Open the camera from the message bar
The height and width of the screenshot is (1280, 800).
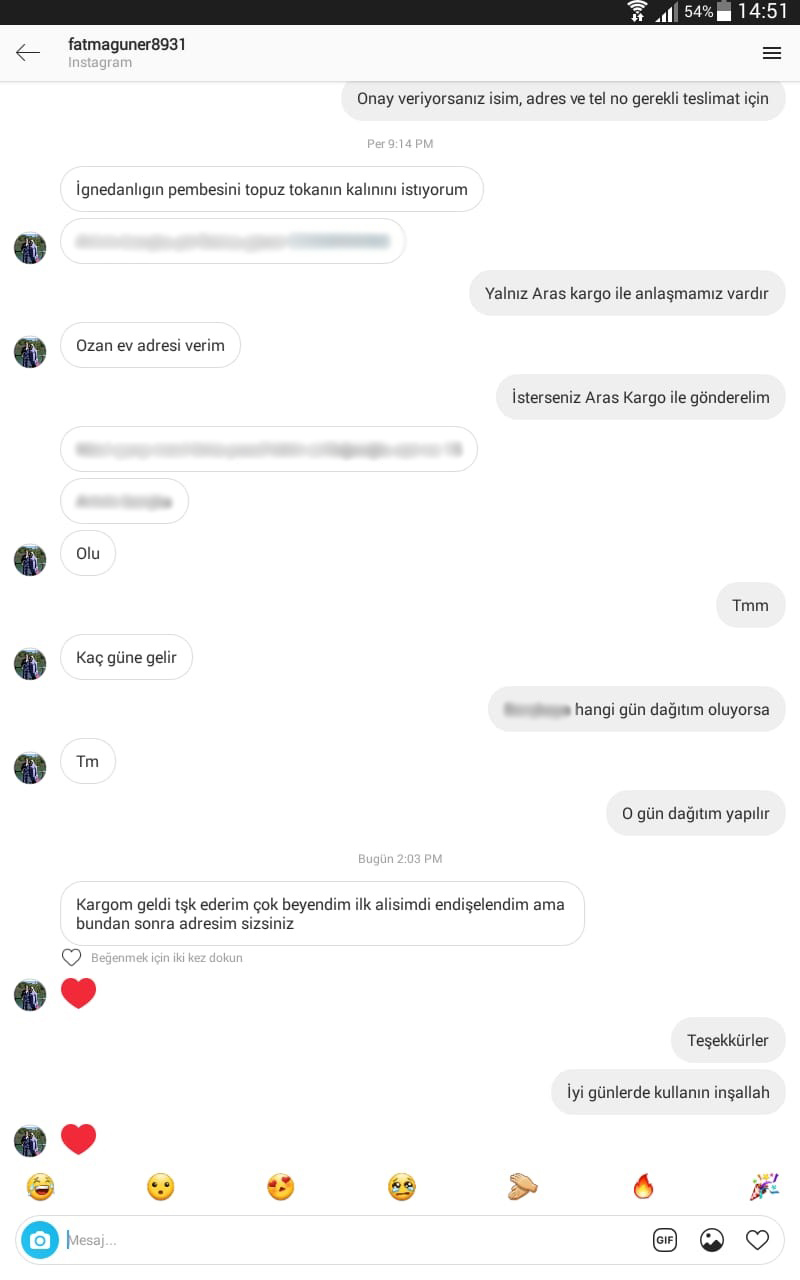(40, 1240)
